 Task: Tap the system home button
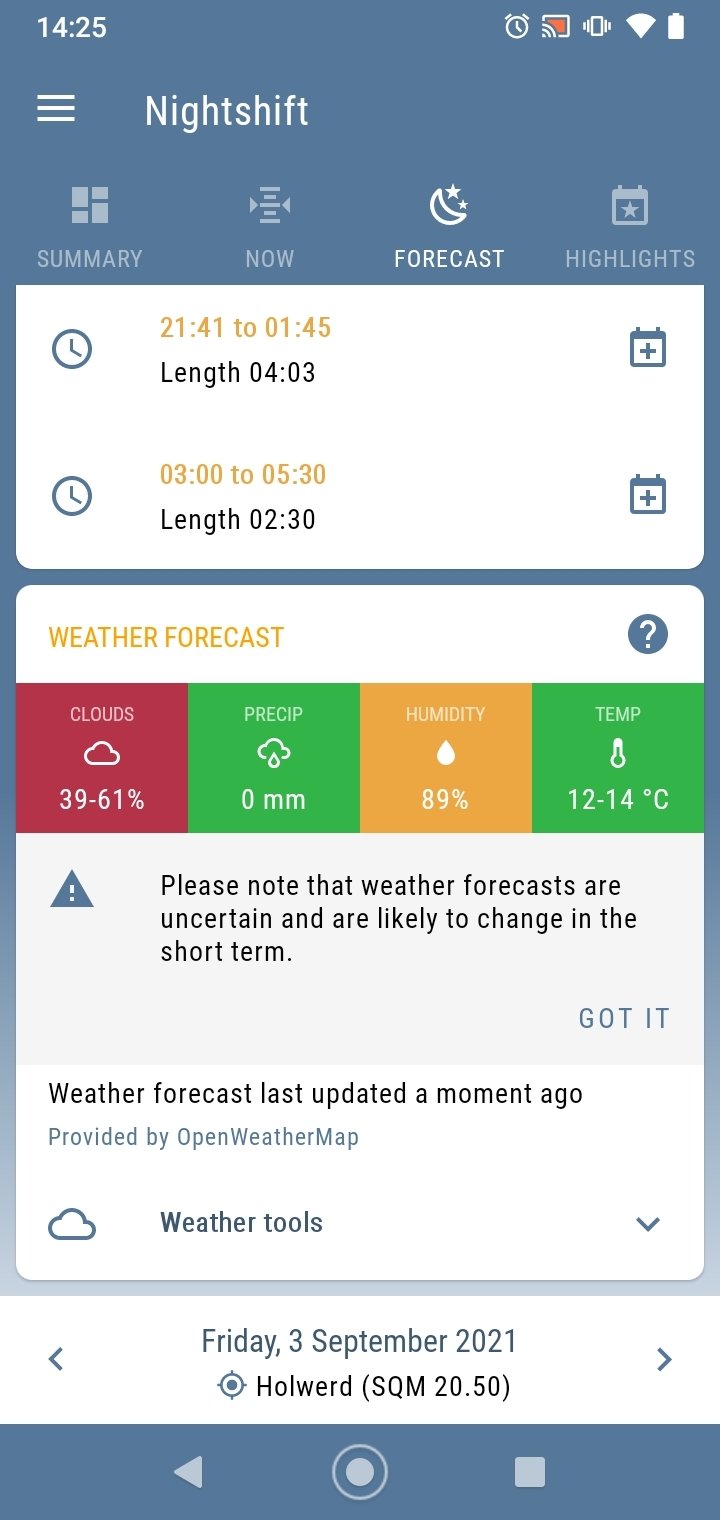tap(360, 1472)
